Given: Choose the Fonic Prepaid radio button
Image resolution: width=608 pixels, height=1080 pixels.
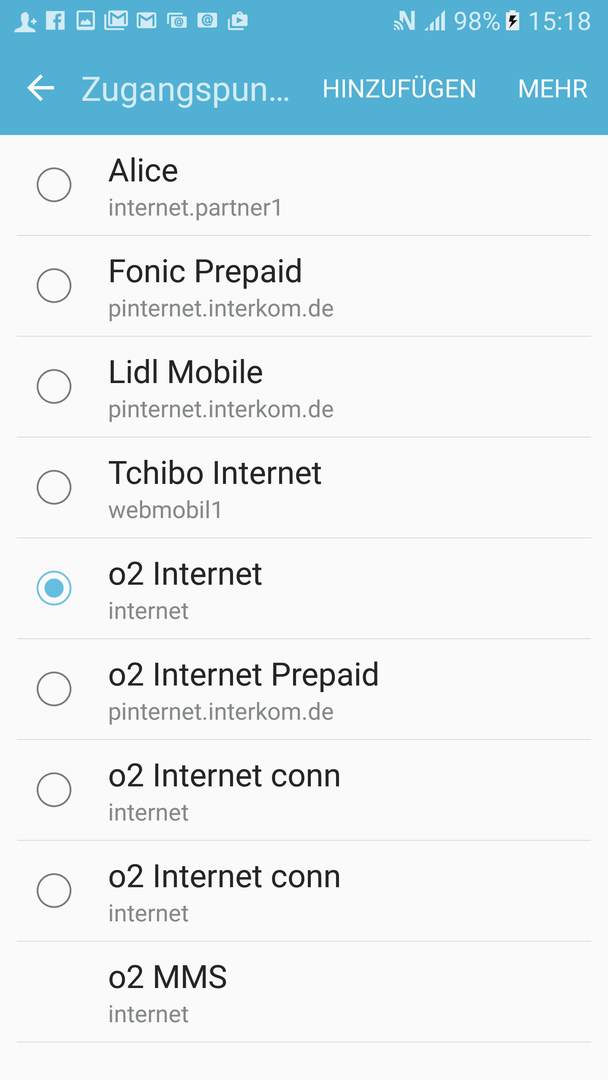Looking at the screenshot, I should click(x=54, y=286).
